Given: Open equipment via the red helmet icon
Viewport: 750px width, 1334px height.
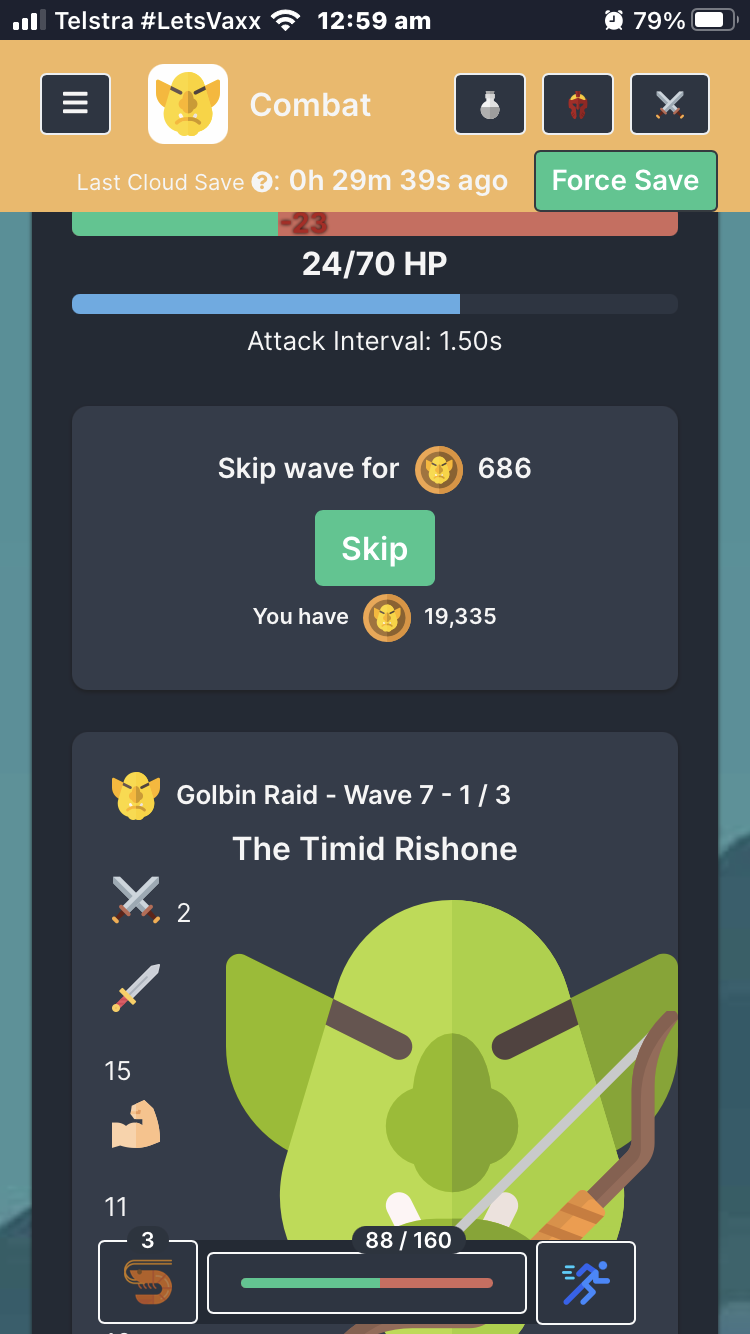Looking at the screenshot, I should click(578, 104).
